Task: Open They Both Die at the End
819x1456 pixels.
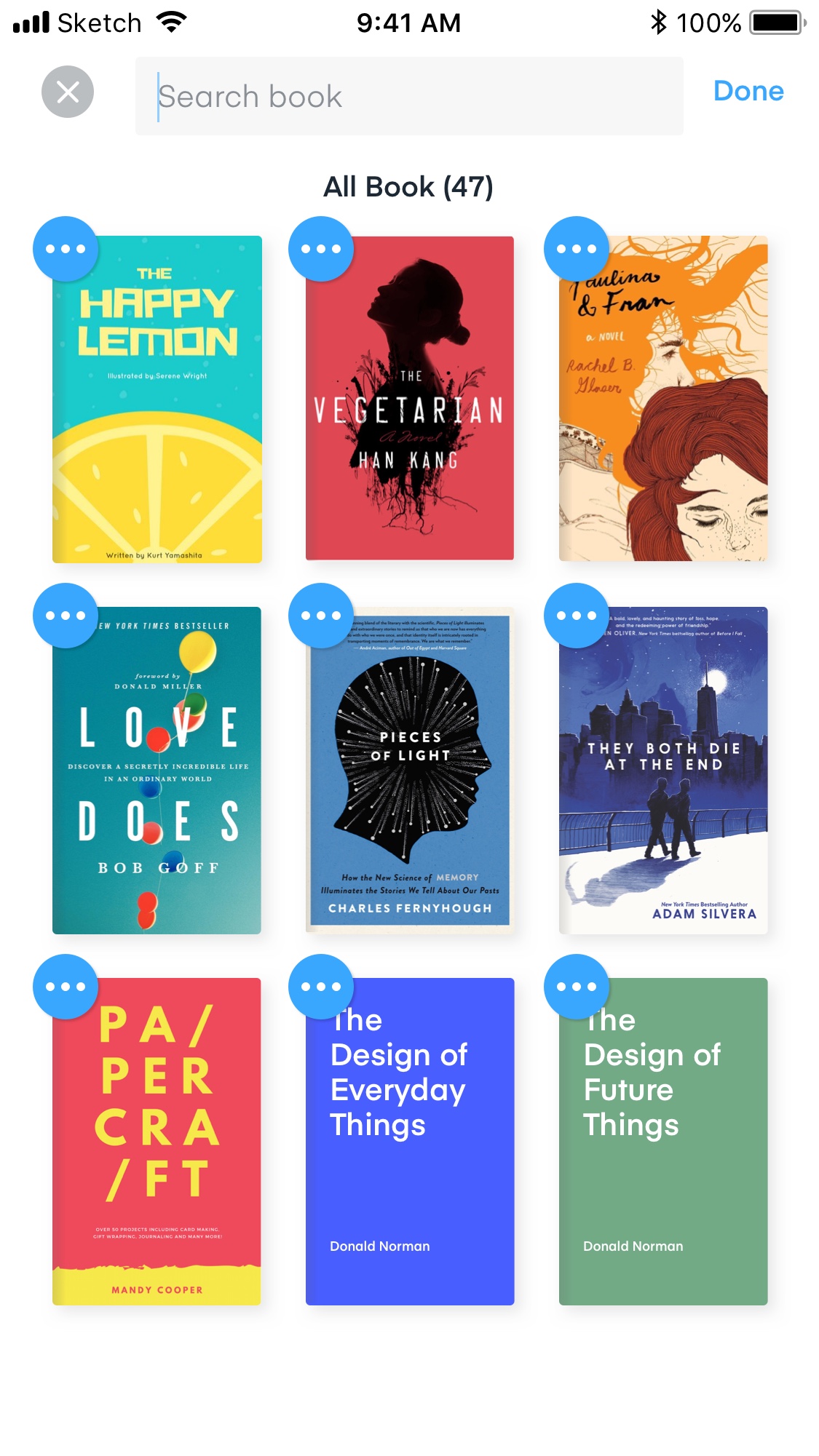Action: point(663,770)
